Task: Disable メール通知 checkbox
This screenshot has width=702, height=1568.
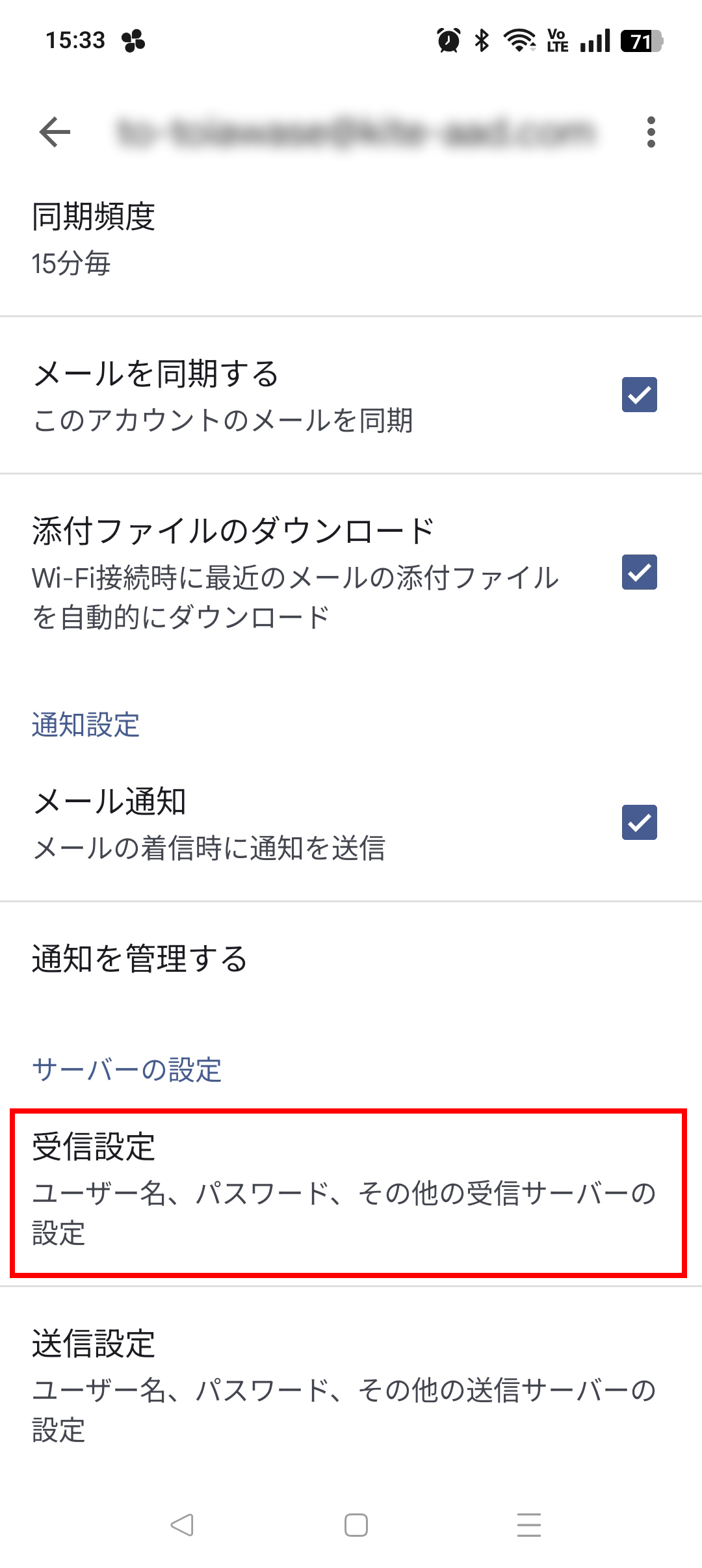Action: point(639,822)
